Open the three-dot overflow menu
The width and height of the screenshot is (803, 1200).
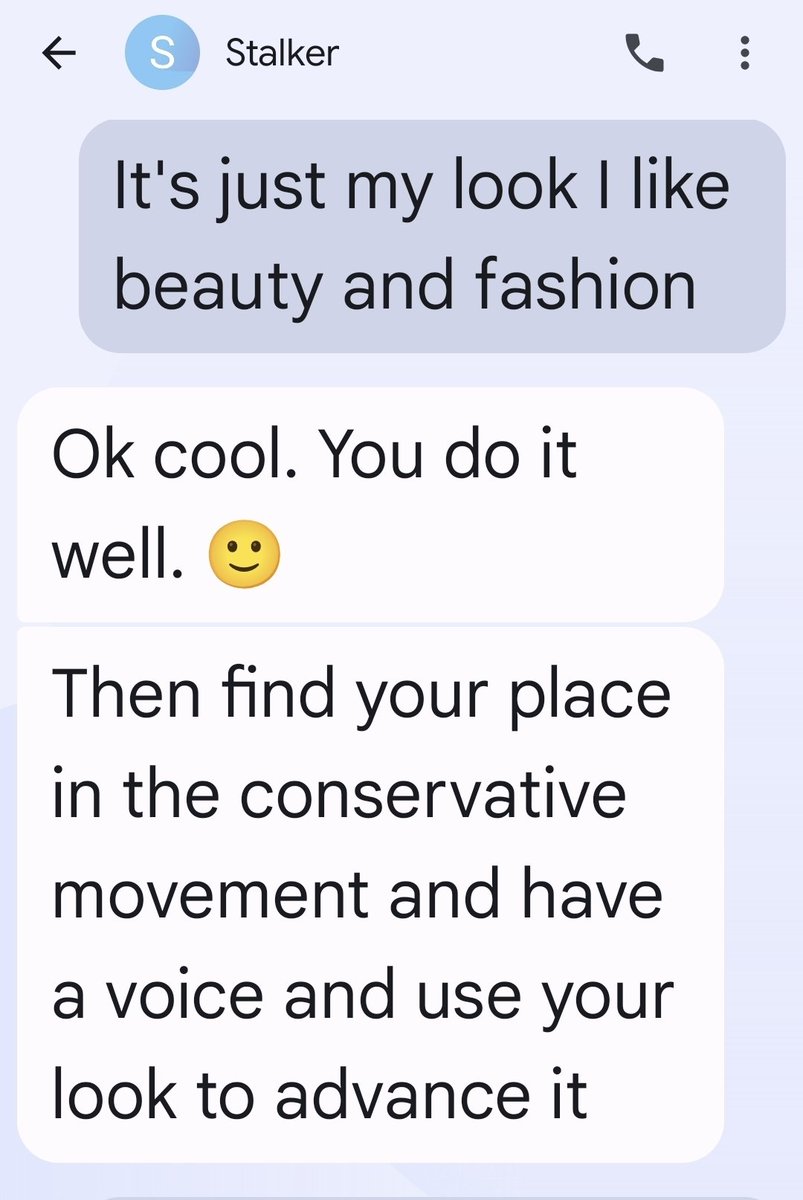point(744,53)
